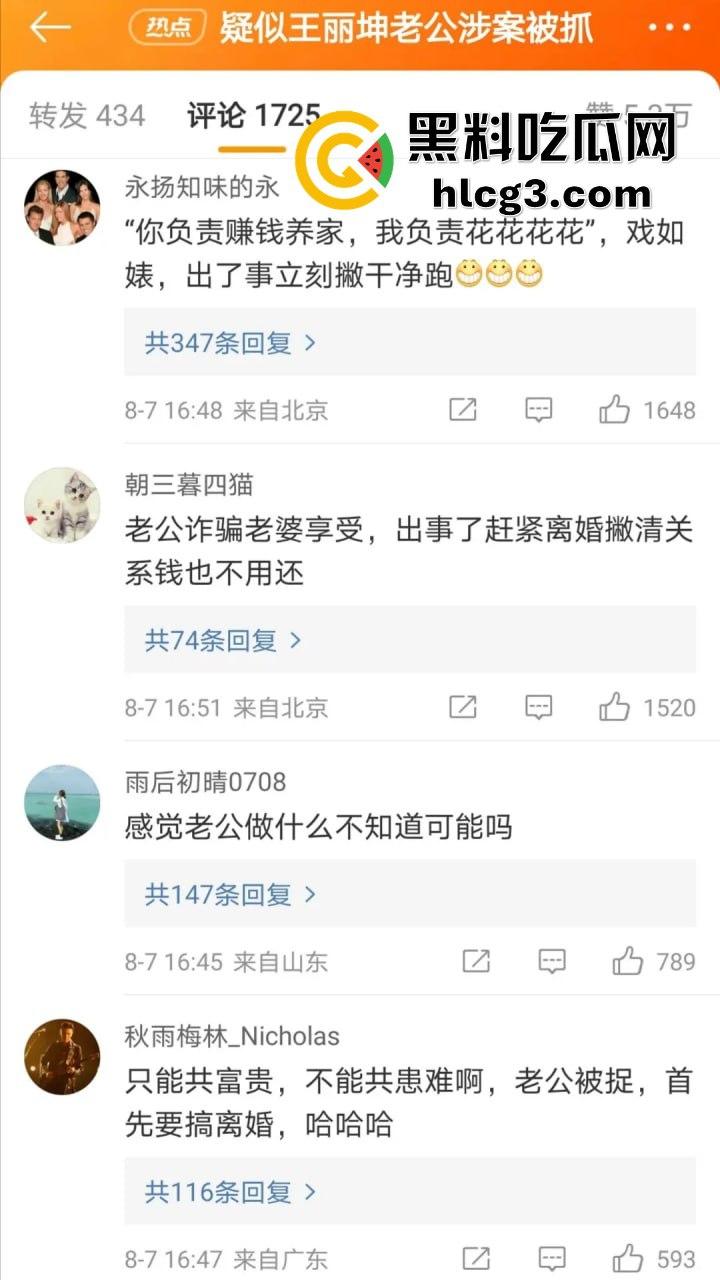Select the 评论 1725 tab
This screenshot has height=1280, width=720.
point(253,116)
